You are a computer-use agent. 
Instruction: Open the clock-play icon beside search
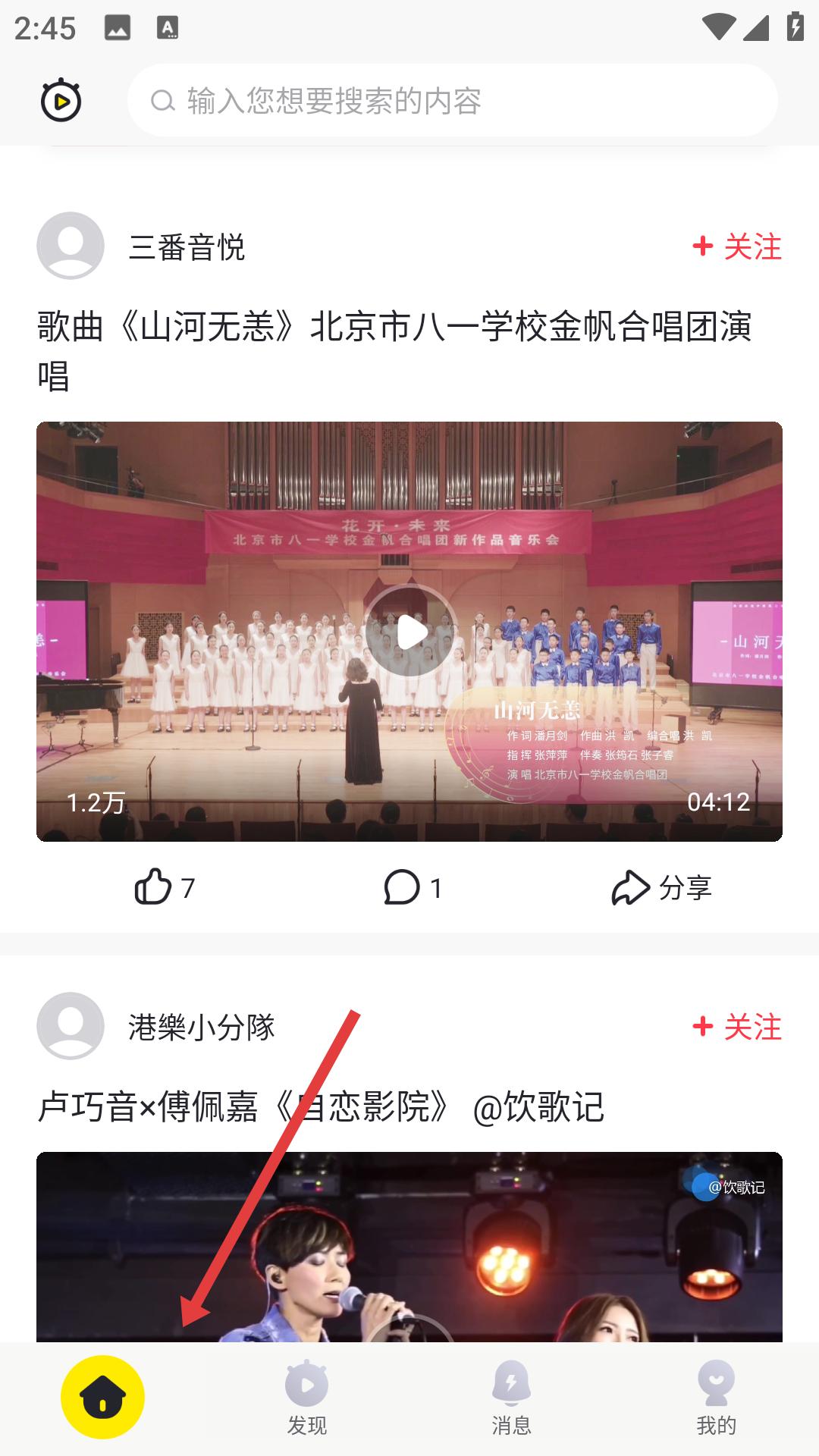(61, 100)
